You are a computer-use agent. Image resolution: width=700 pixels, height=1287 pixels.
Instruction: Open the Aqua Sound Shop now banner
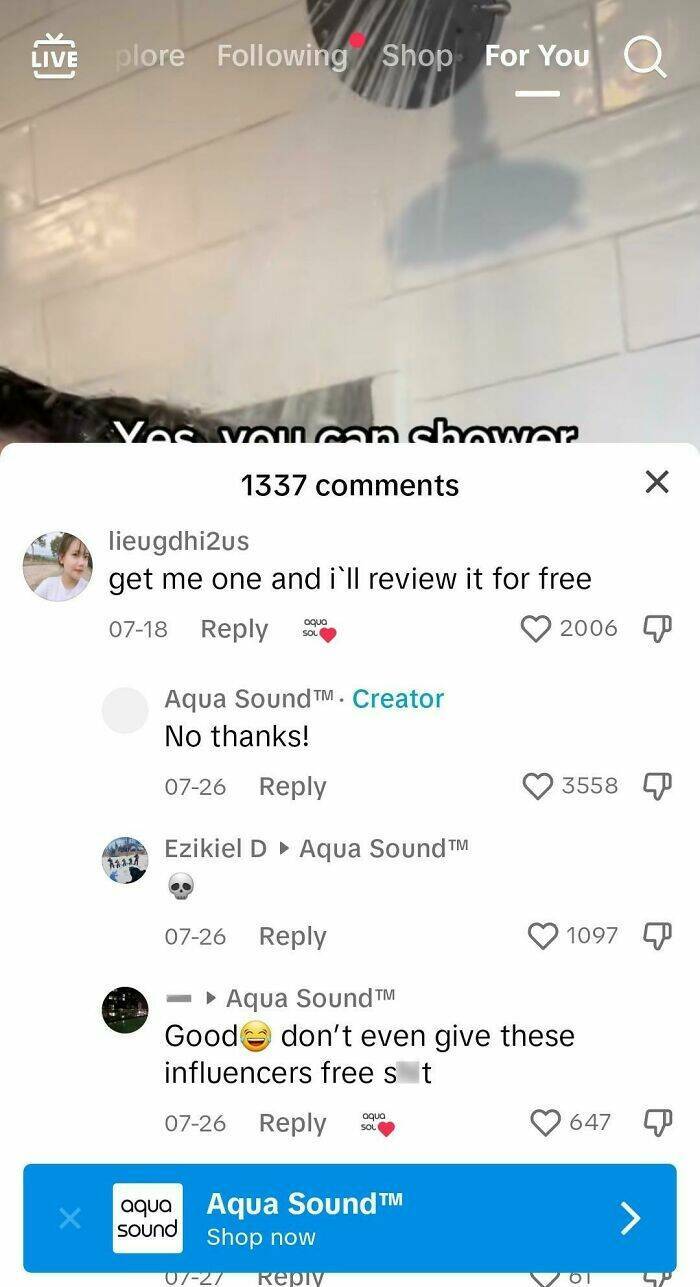pos(400,1218)
